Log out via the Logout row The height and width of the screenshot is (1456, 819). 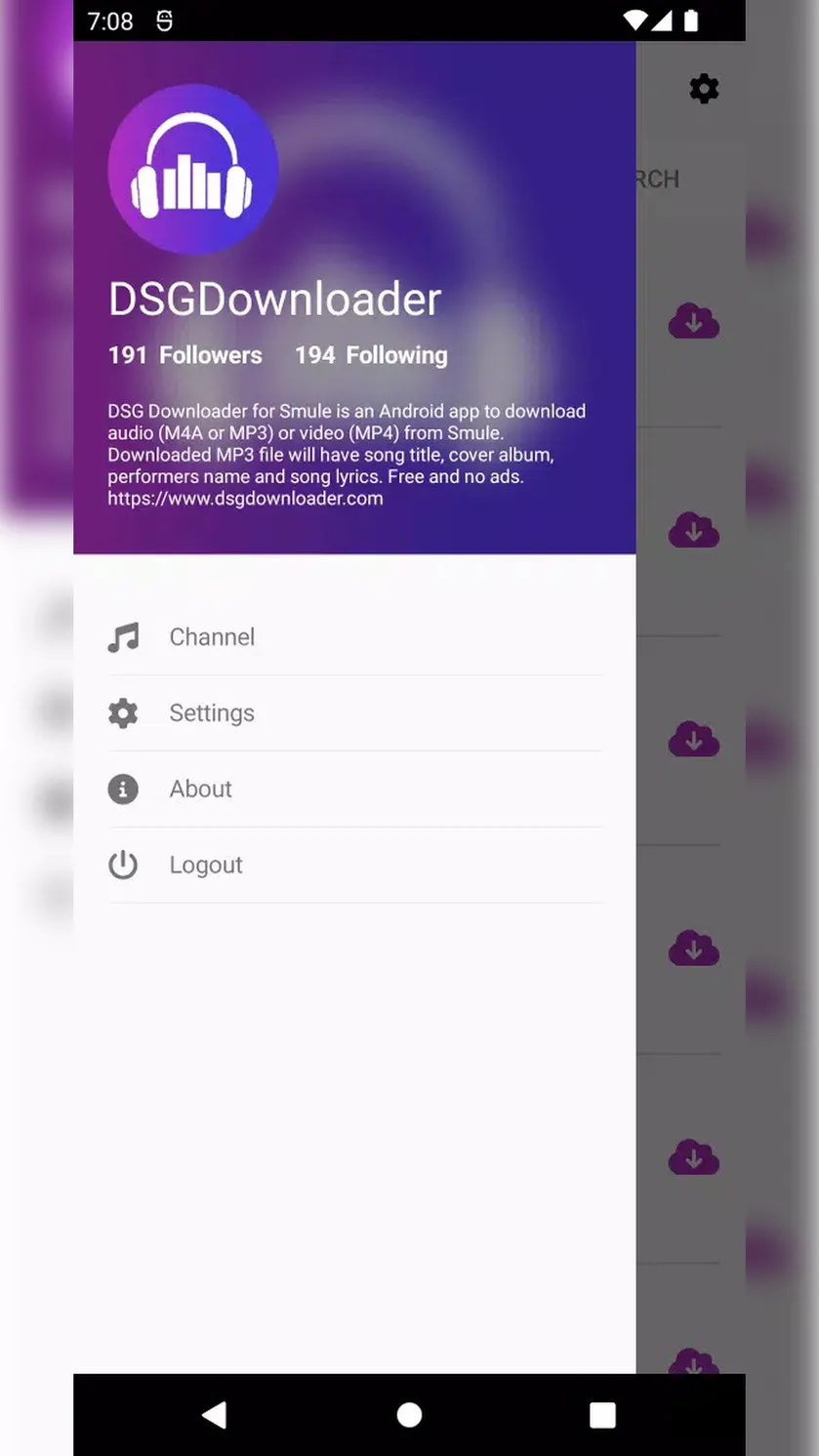tap(354, 866)
